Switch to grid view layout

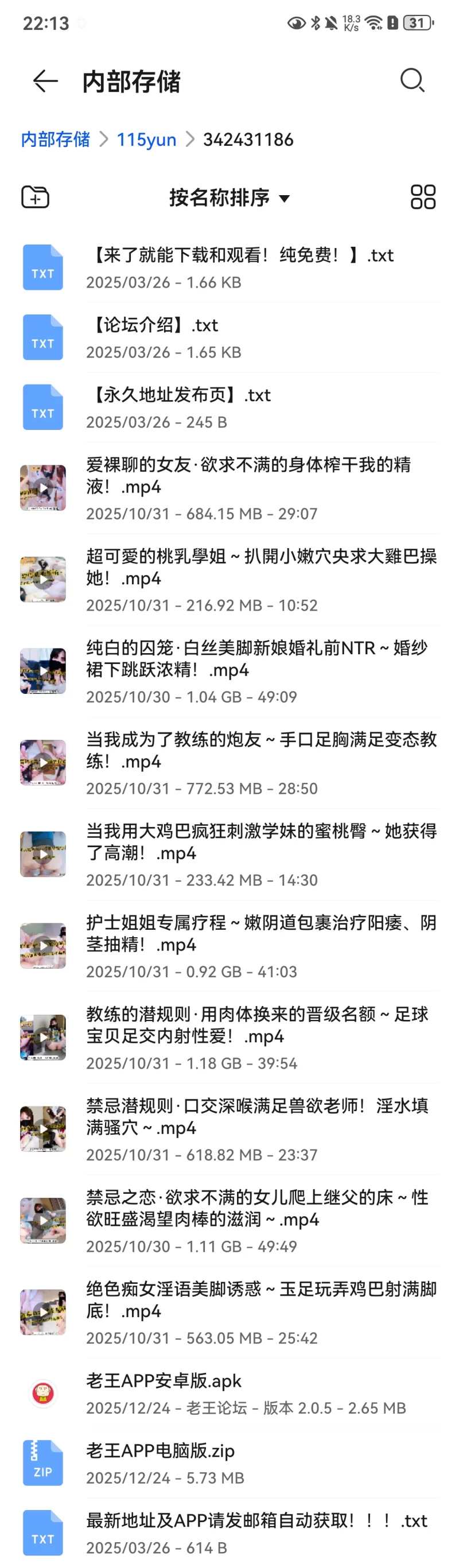(x=423, y=197)
